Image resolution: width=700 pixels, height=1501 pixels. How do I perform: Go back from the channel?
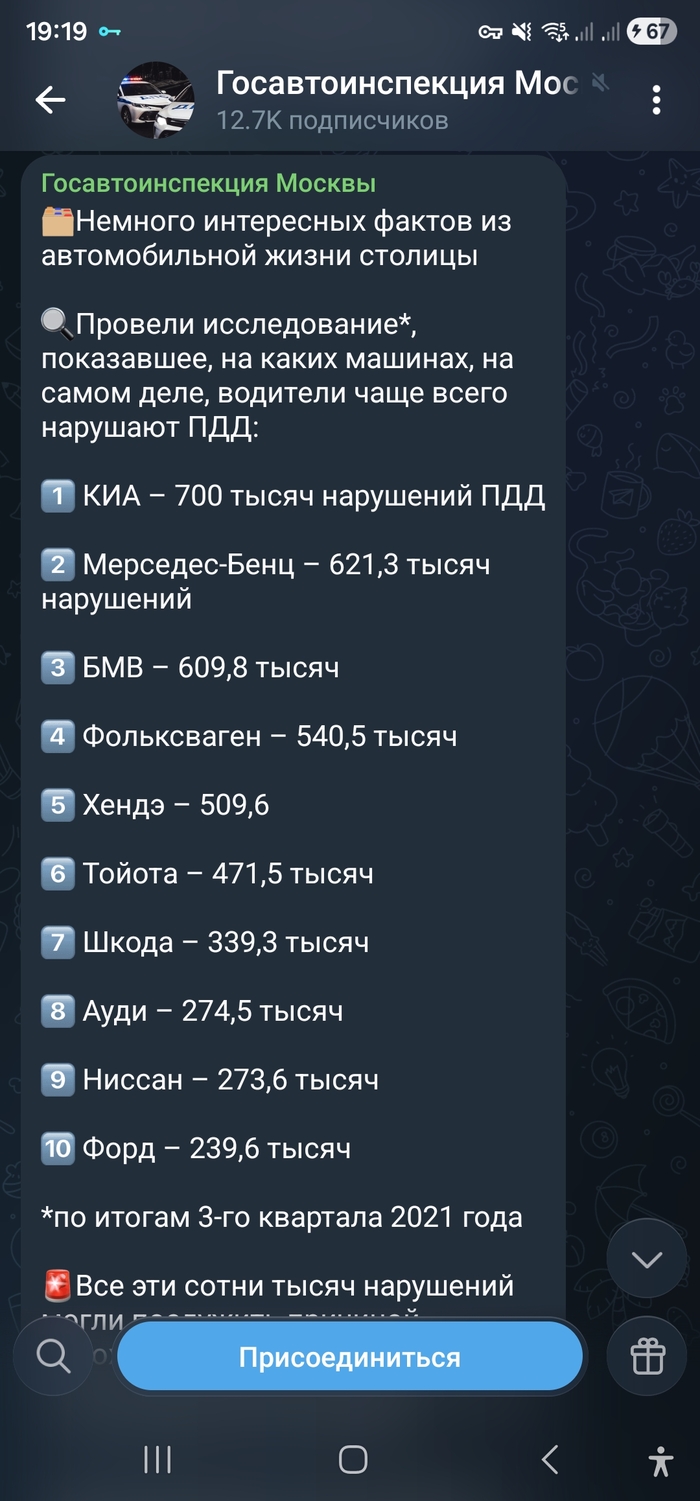pyautogui.click(x=49, y=99)
